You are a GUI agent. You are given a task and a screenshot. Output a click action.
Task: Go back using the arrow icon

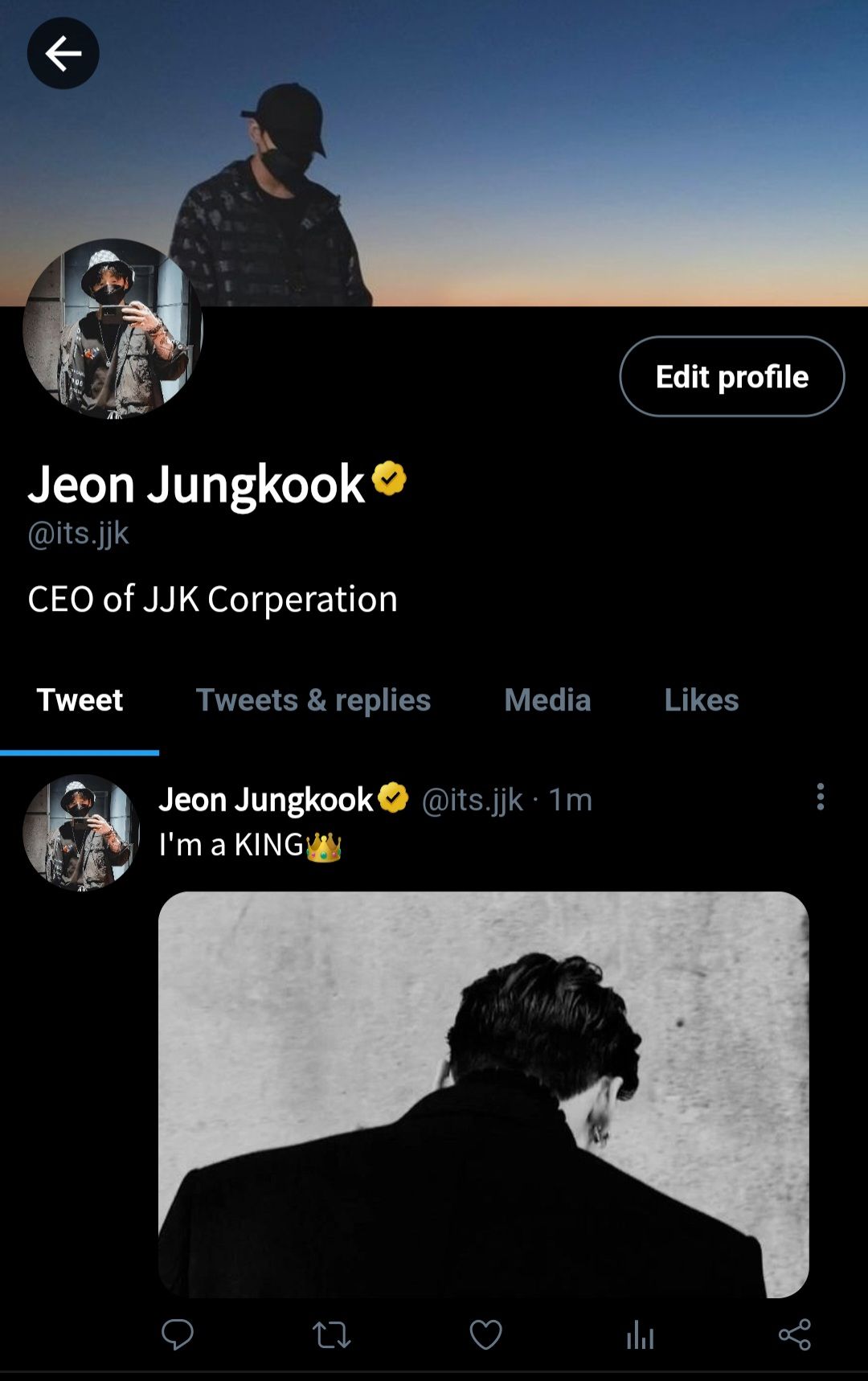tap(63, 54)
